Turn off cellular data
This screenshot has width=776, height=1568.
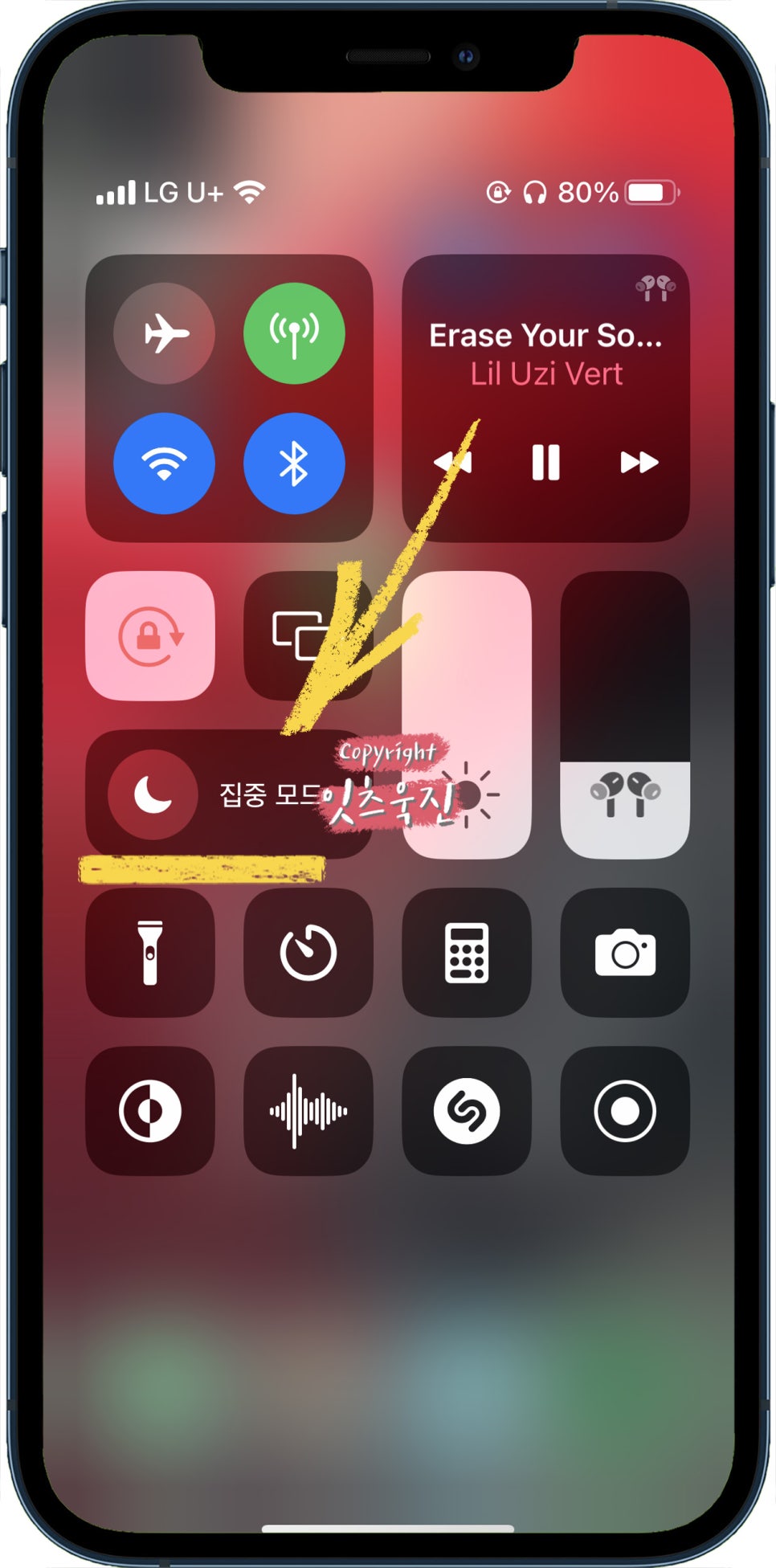coord(294,333)
